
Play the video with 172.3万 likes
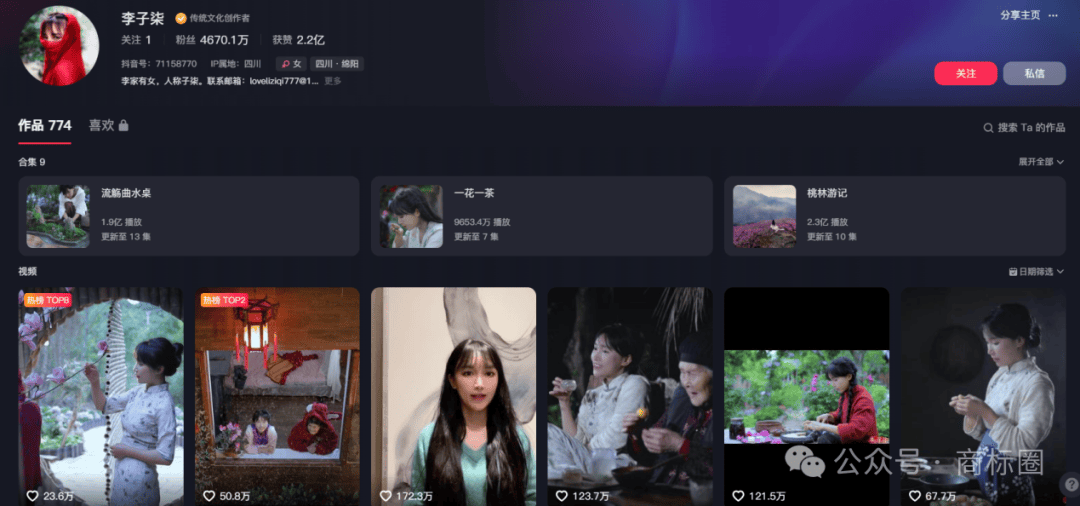point(453,395)
